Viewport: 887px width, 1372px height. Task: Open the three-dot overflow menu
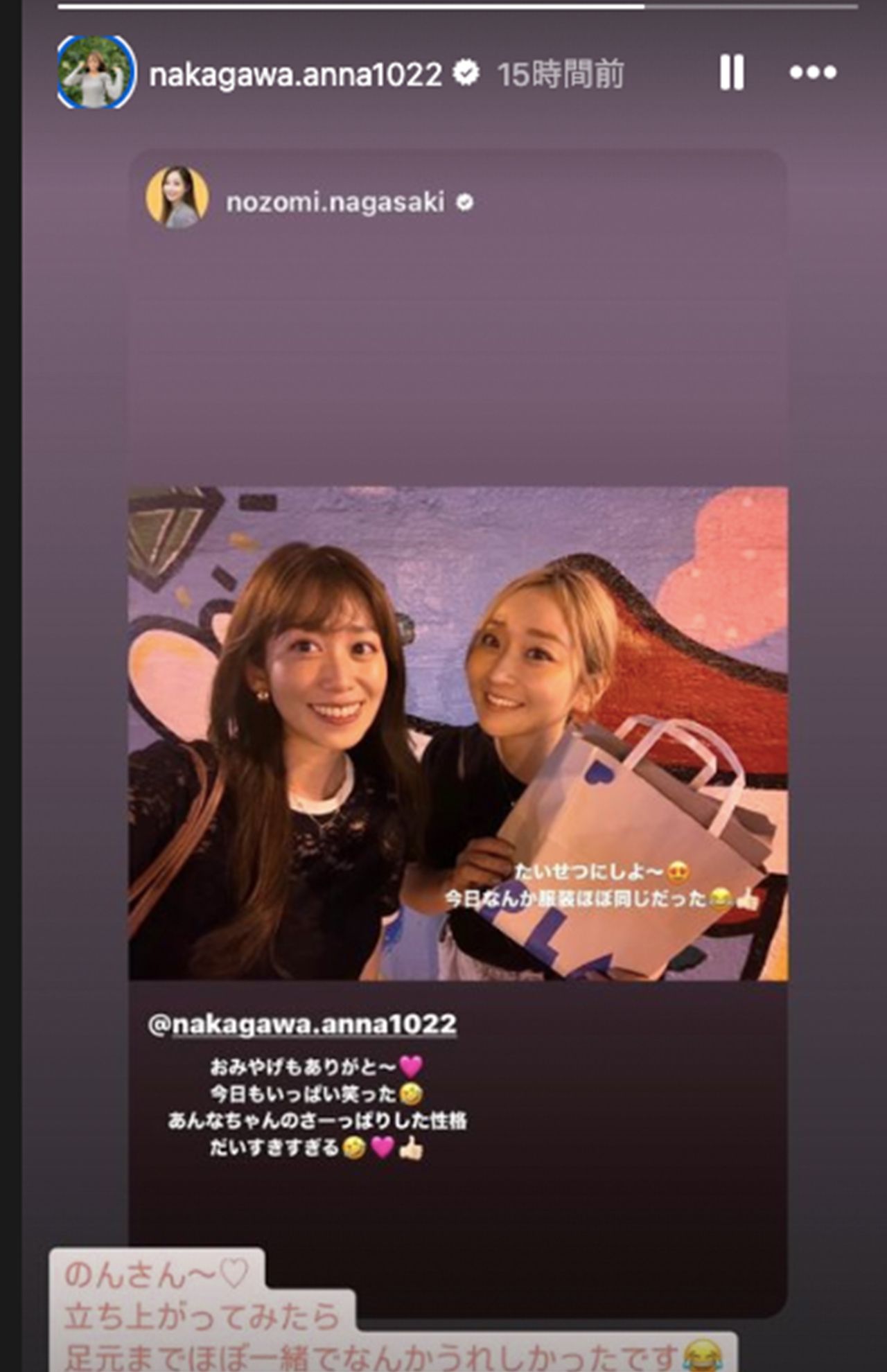point(813,73)
